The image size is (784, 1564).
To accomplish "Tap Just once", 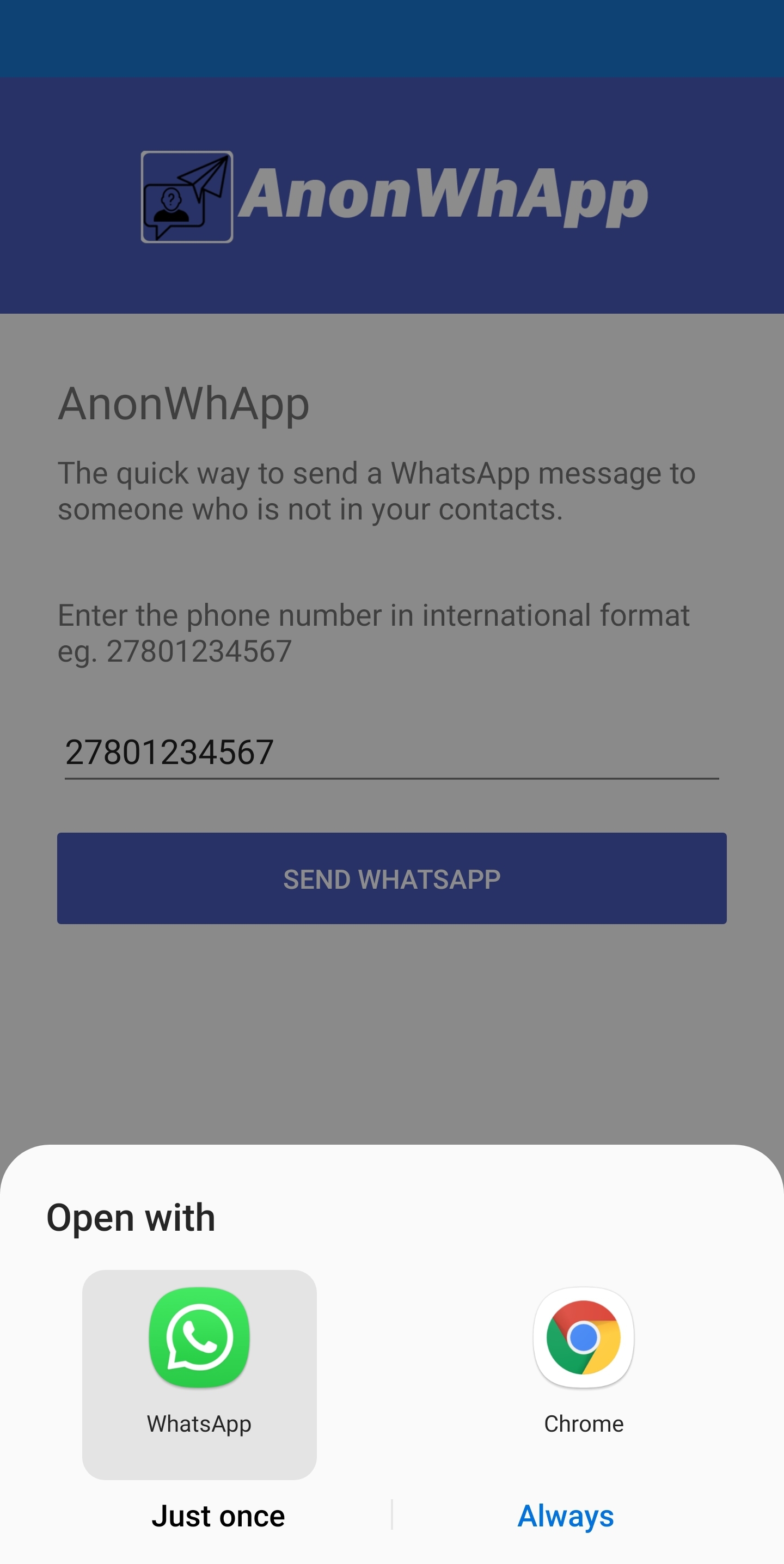I will 218,1516.
